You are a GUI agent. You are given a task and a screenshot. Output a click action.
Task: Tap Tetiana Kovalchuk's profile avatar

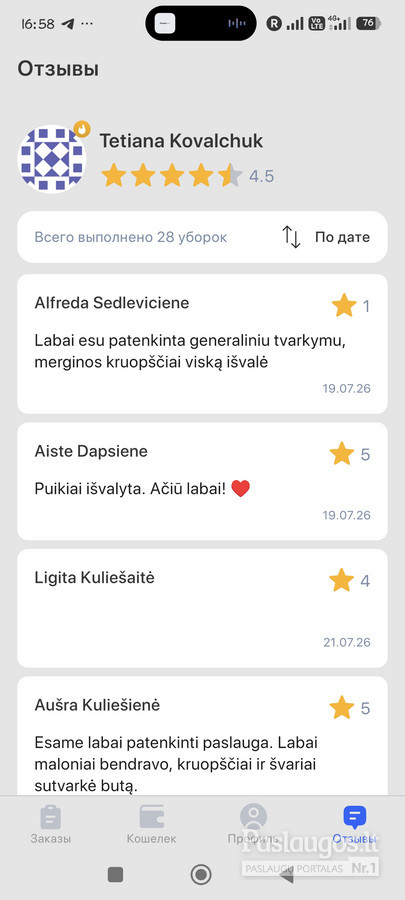tap(52, 159)
